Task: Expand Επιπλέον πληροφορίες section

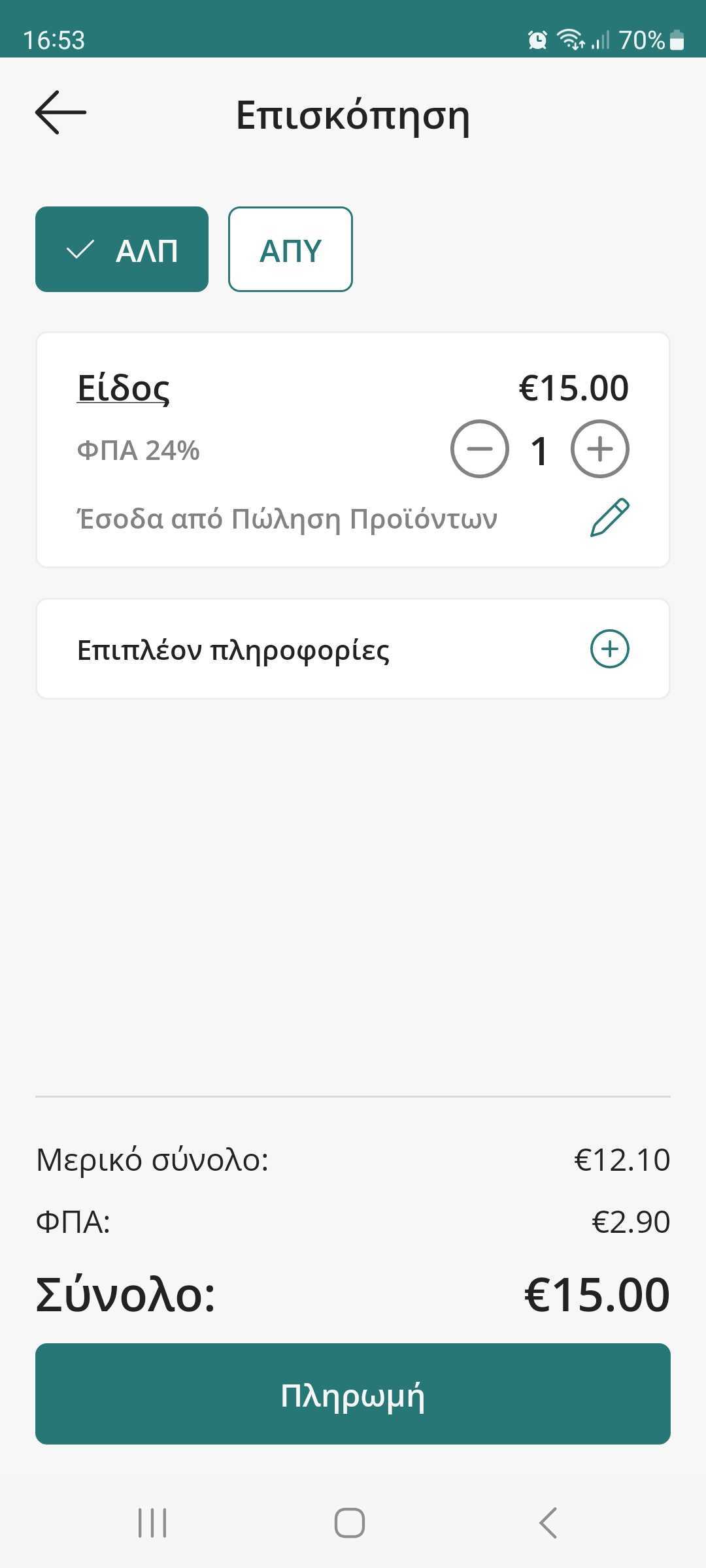Action: click(x=609, y=649)
